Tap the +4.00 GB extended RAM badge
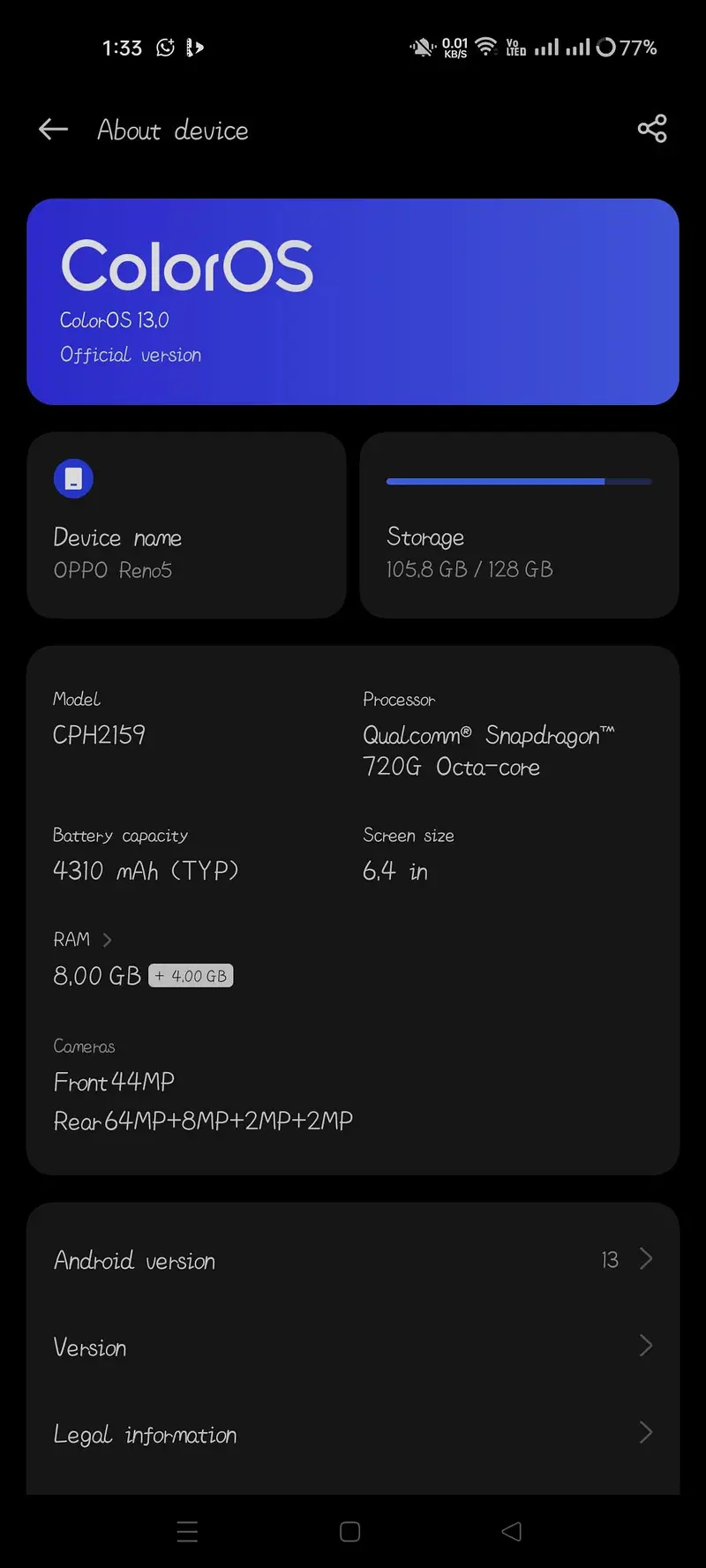 pos(191,975)
